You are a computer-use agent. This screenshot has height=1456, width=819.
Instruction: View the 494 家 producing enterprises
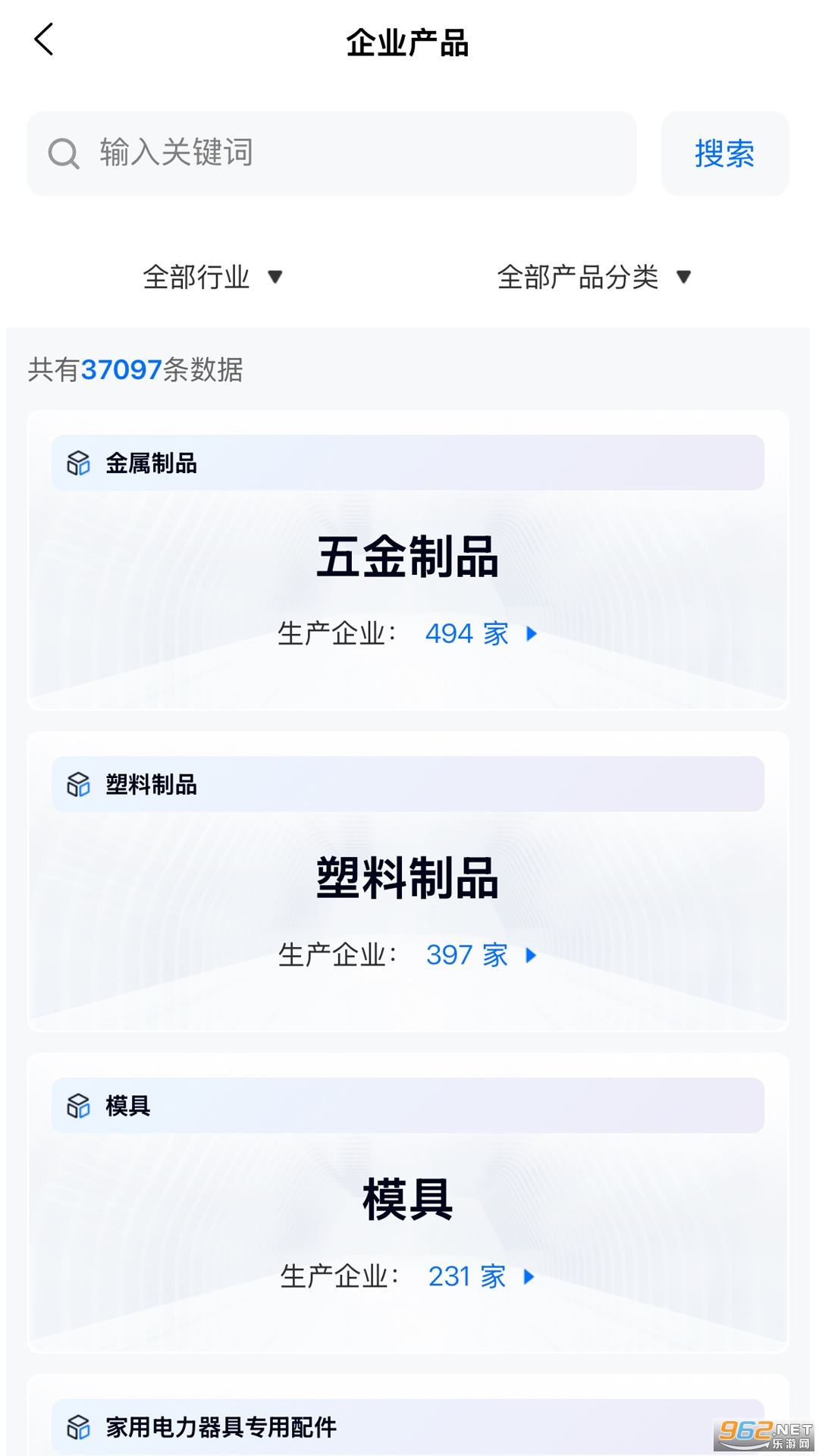coord(481,633)
